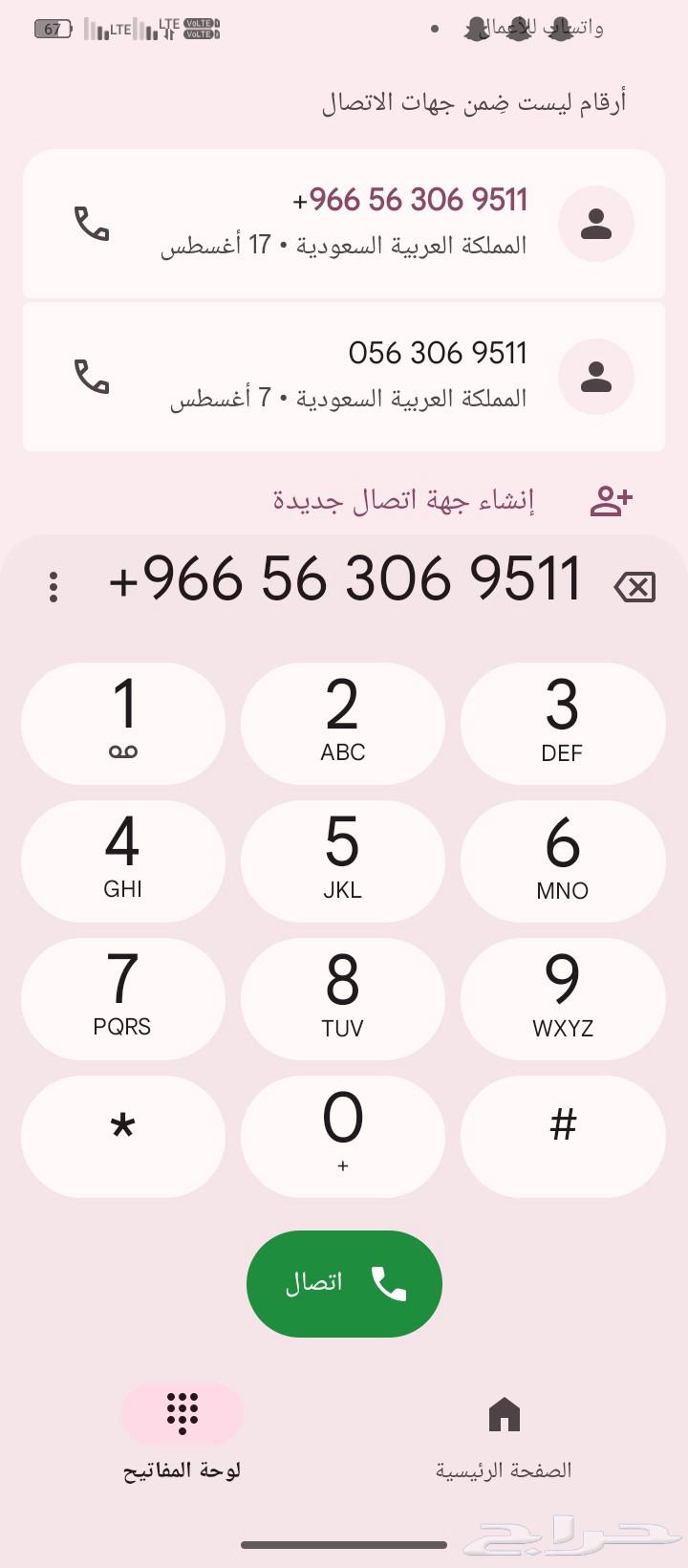Tap the add-contact icon
The width and height of the screenshot is (688, 1568).
point(610,498)
